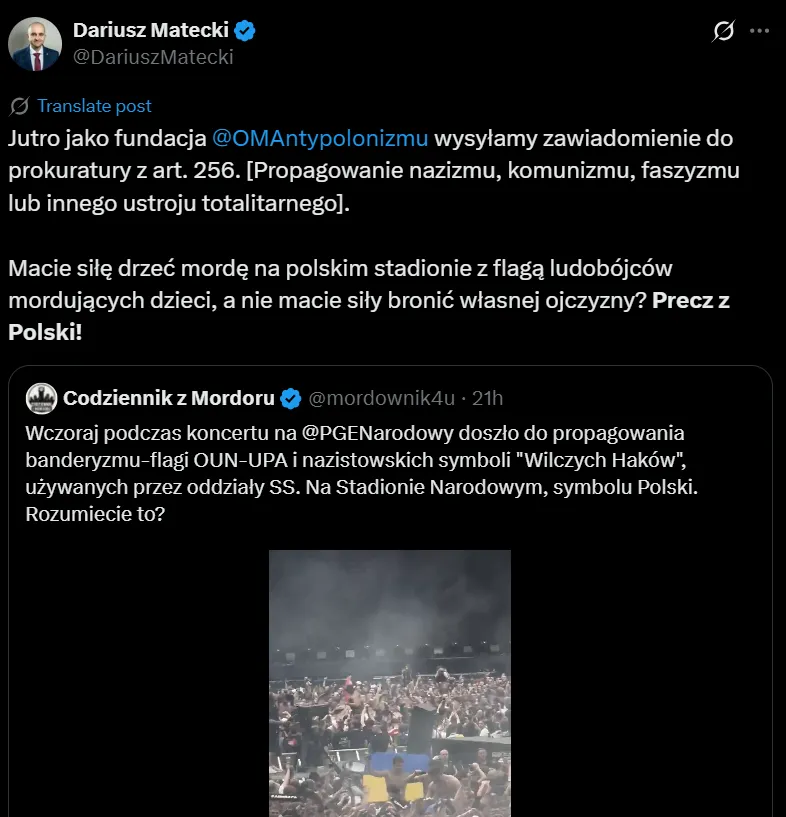Click the Codziennik z Mordoru account name

point(170,398)
